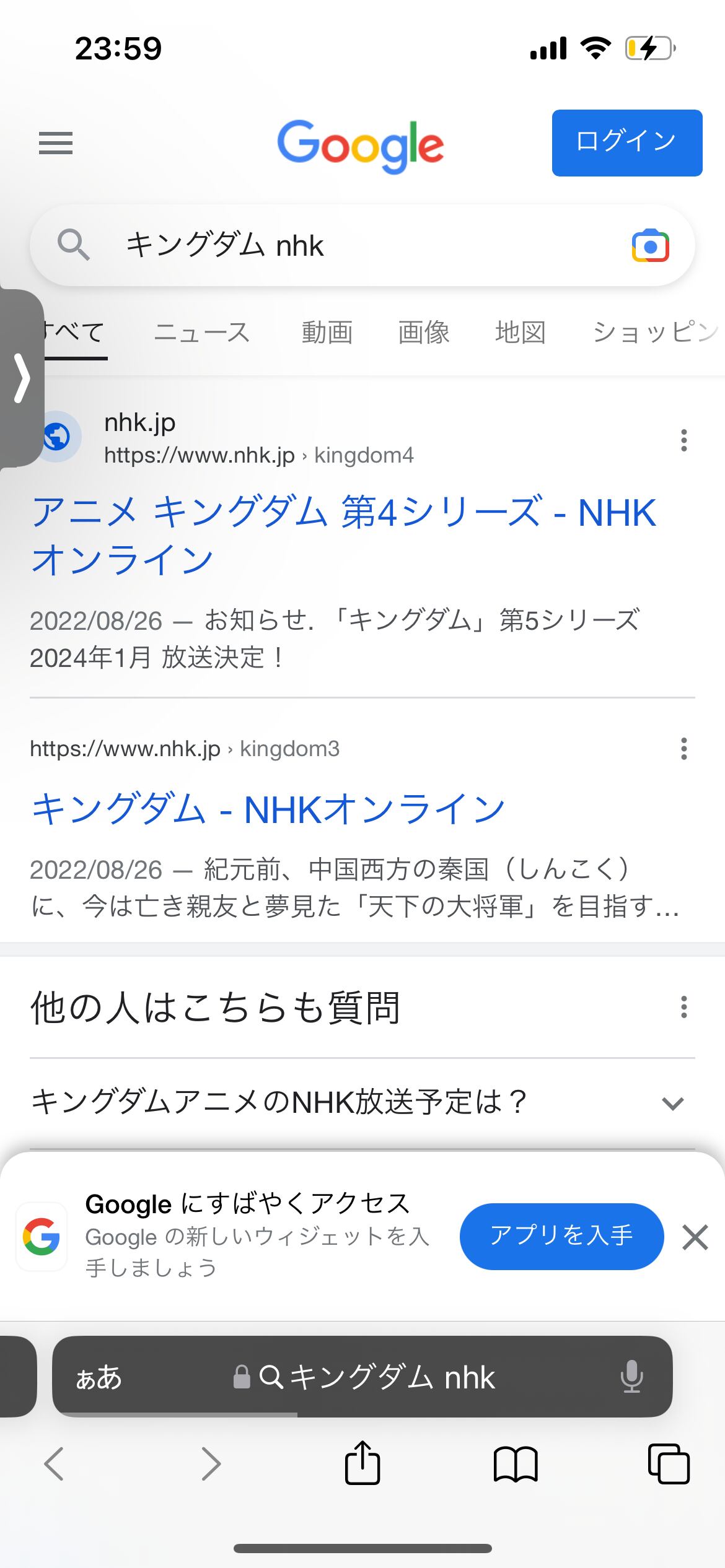Switch to the ニュース tab
Screen dimensions: 725x1568
tap(202, 332)
